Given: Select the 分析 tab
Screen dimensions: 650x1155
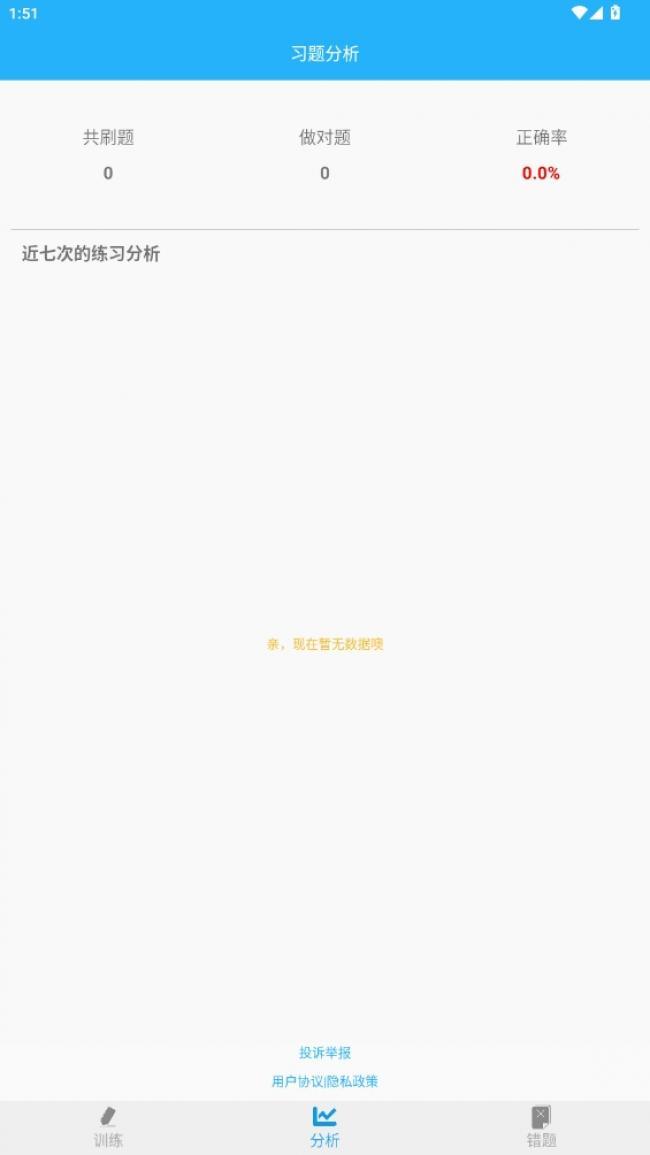Looking at the screenshot, I should [325, 1128].
